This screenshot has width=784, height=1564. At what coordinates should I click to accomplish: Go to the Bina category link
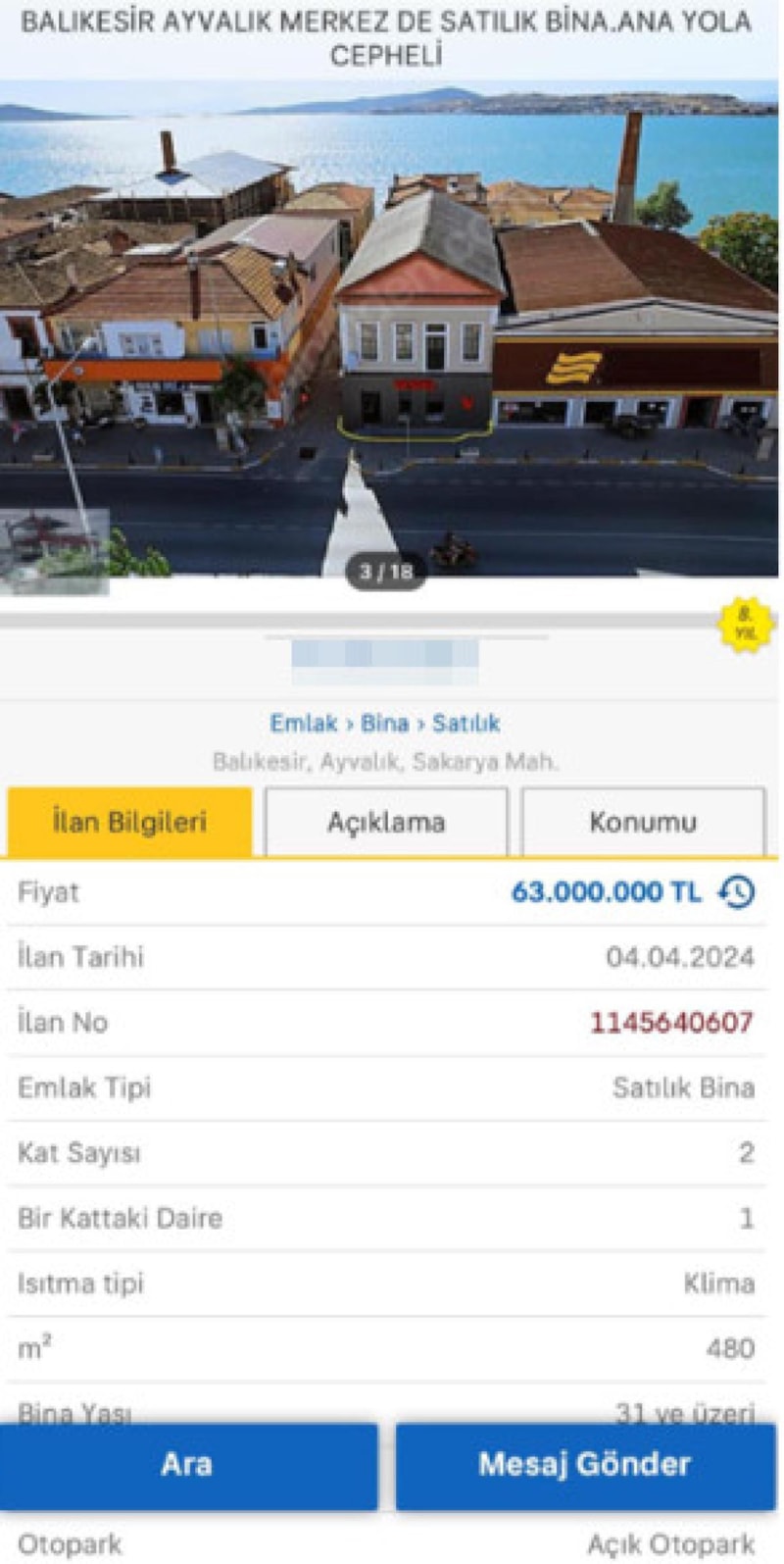click(384, 724)
